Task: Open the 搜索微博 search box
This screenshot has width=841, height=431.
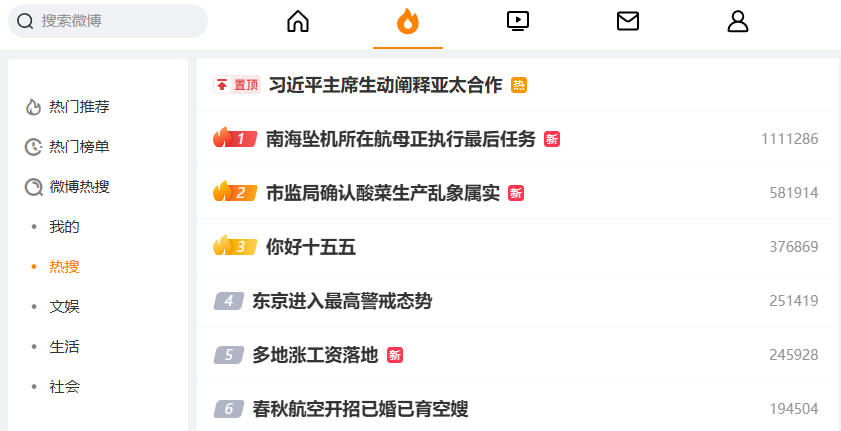Action: pyautogui.click(x=108, y=21)
